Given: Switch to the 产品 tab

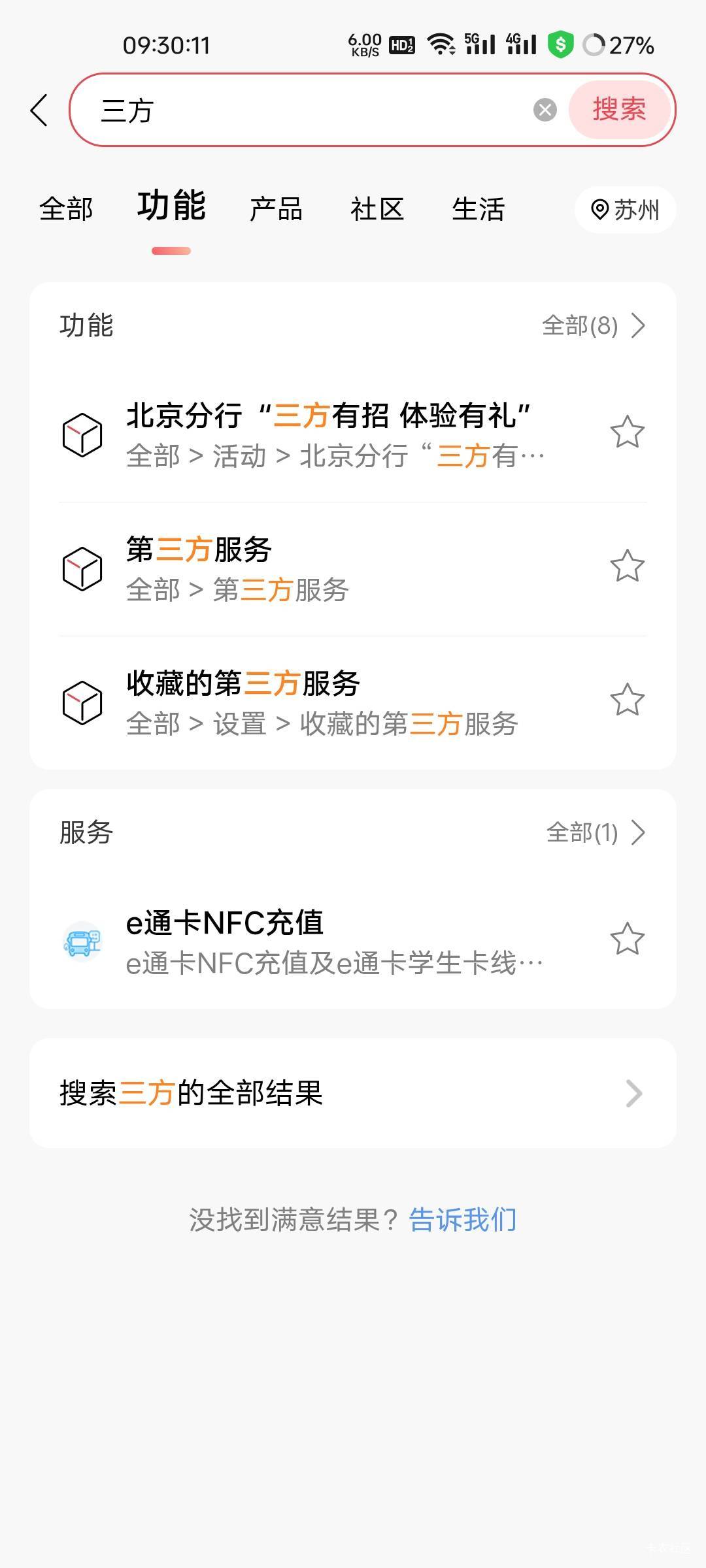Looking at the screenshot, I should point(276,210).
